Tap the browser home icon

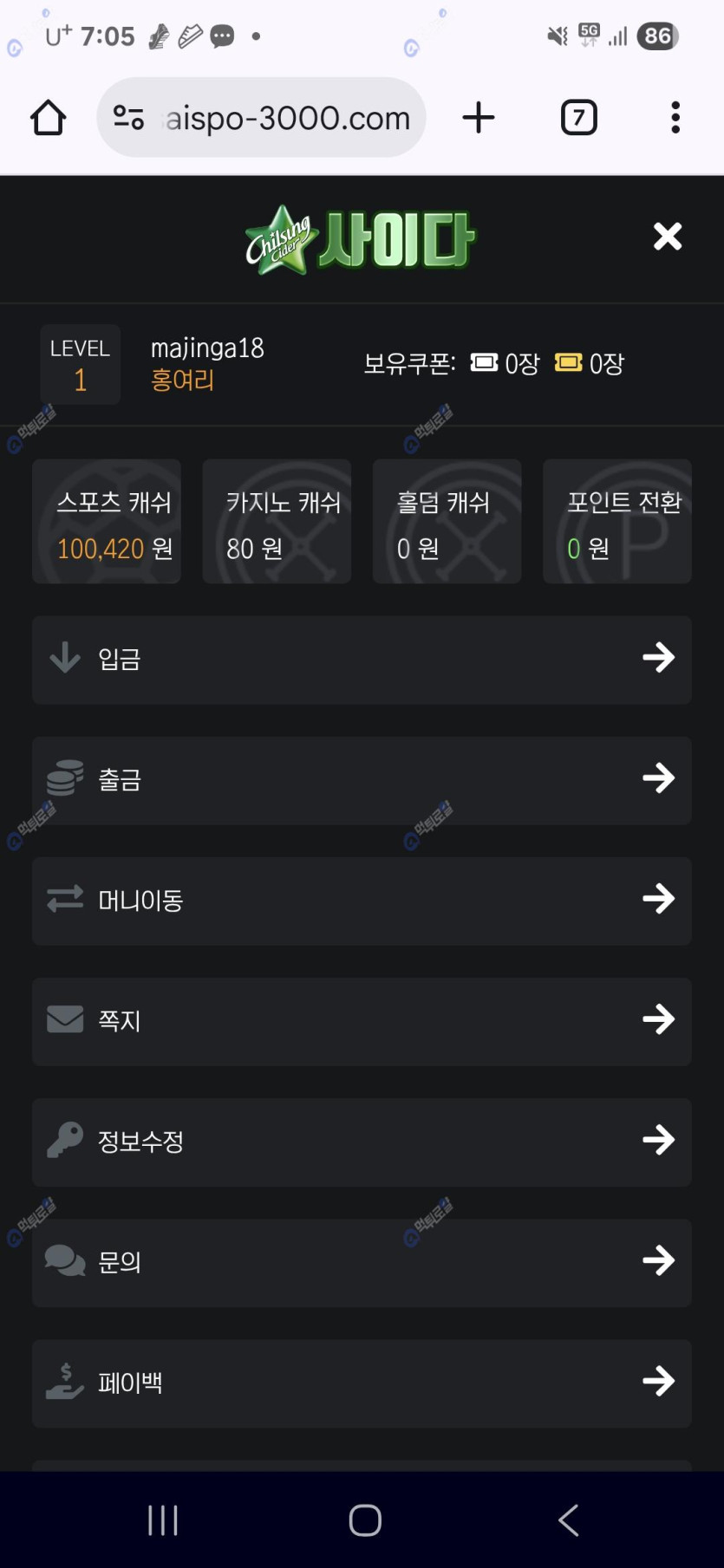click(x=49, y=118)
